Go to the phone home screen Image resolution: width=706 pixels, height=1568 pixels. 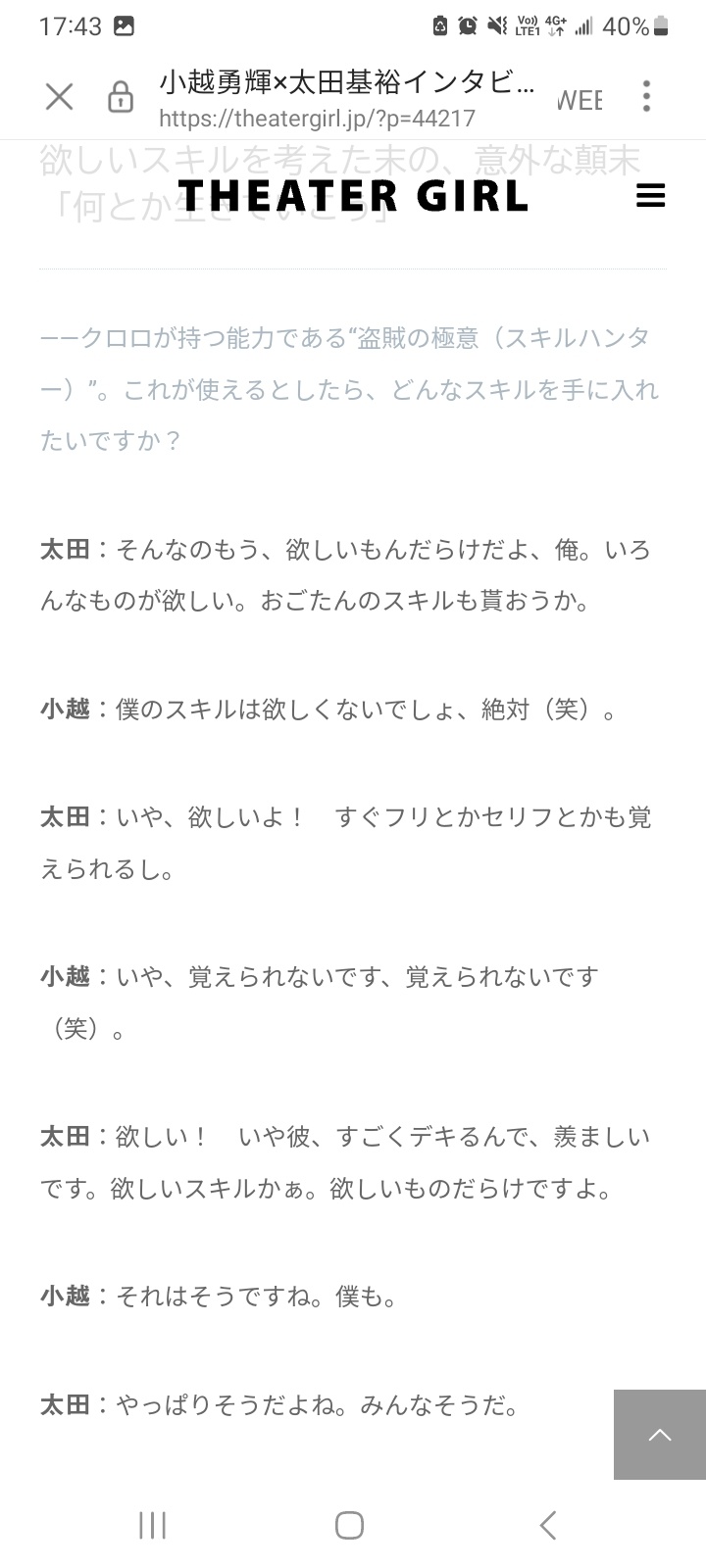(349, 1525)
